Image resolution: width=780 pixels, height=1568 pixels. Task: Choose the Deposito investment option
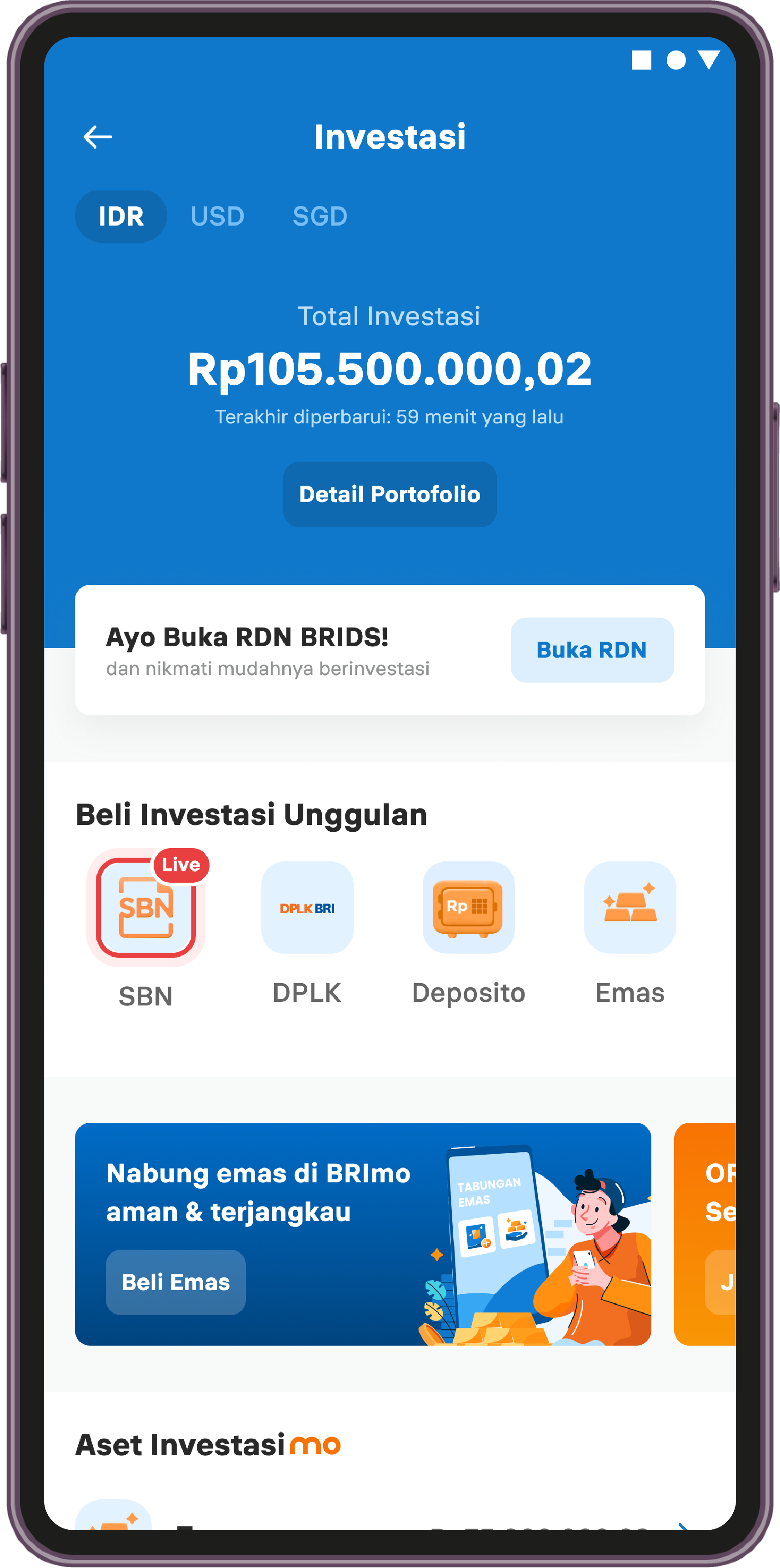[x=469, y=908]
